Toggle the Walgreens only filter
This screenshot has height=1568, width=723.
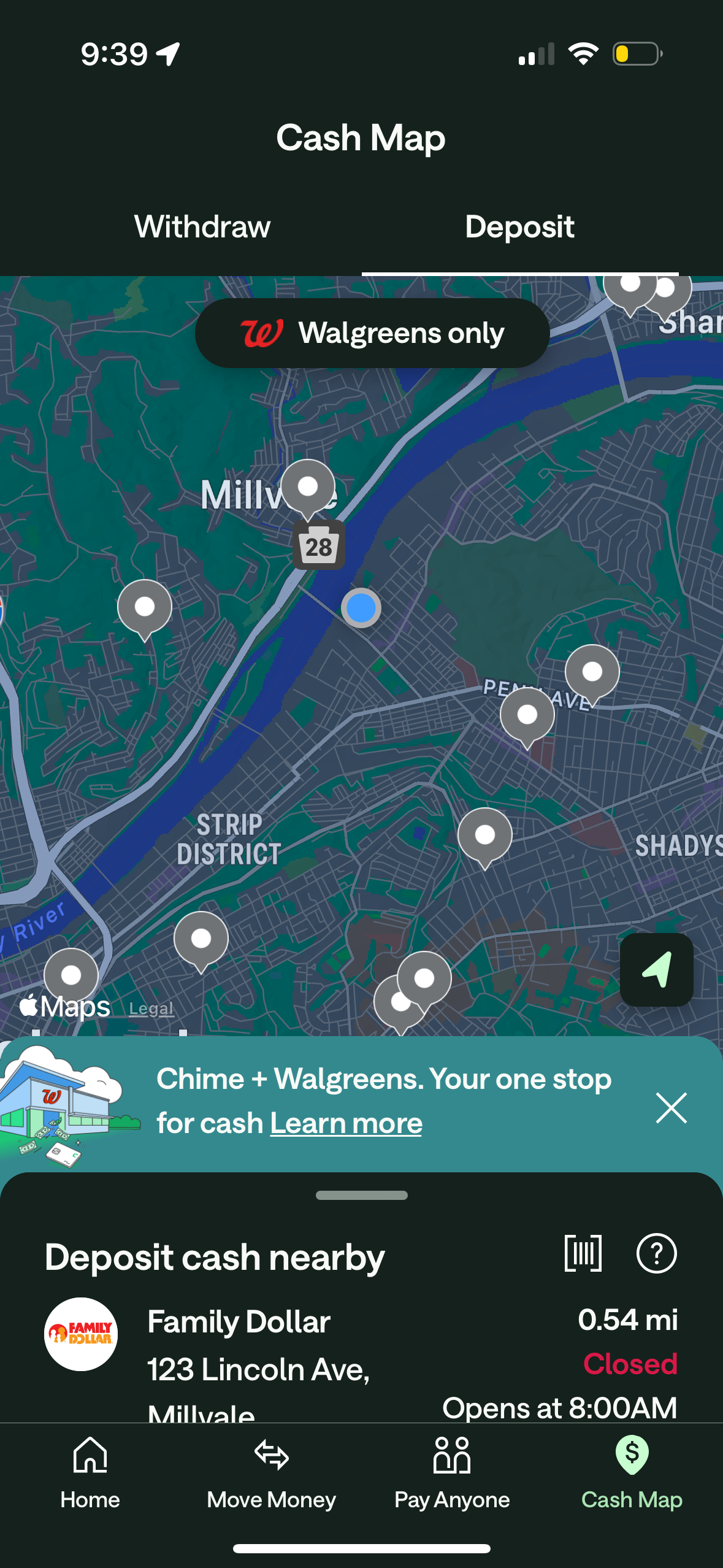pos(372,332)
